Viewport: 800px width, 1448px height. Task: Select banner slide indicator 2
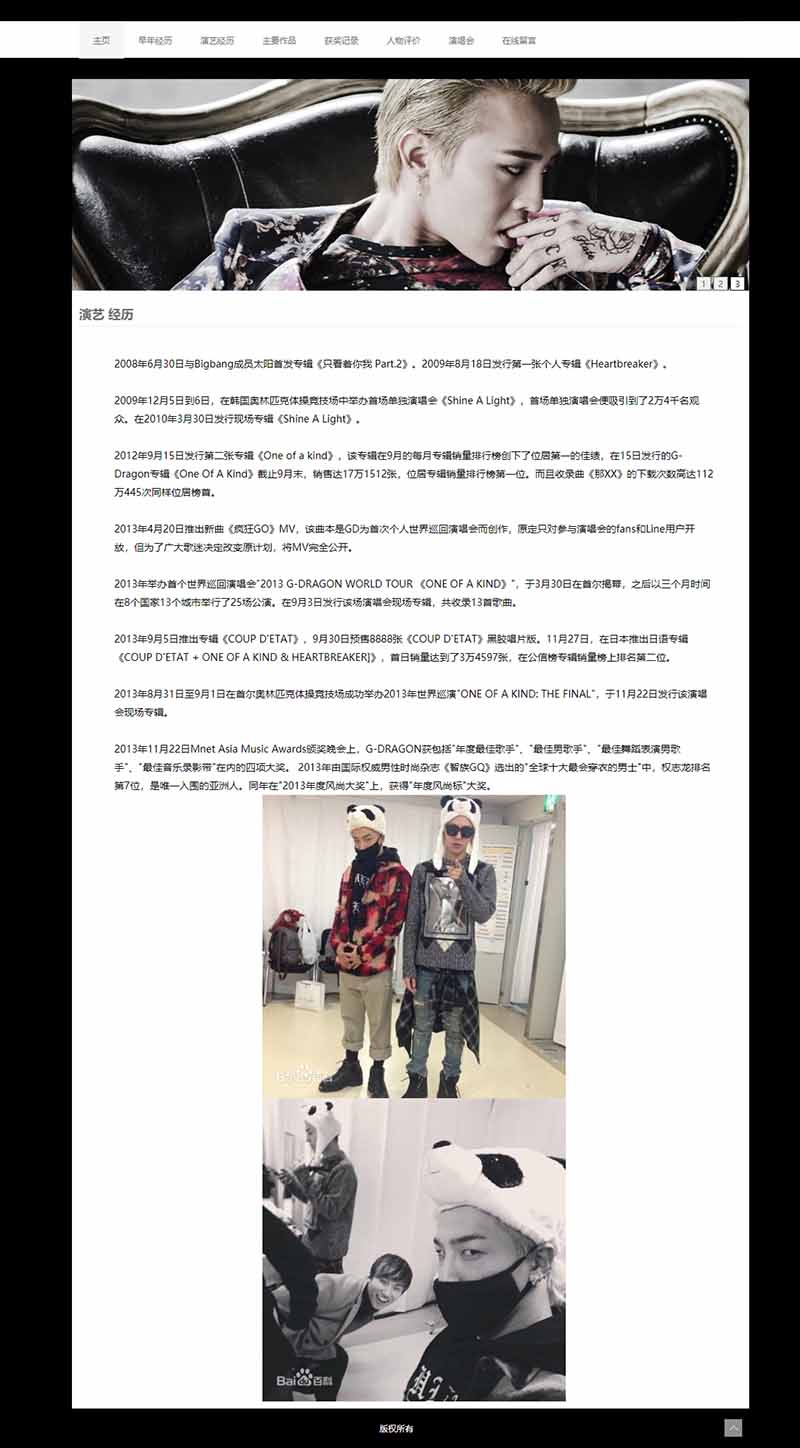[x=720, y=284]
